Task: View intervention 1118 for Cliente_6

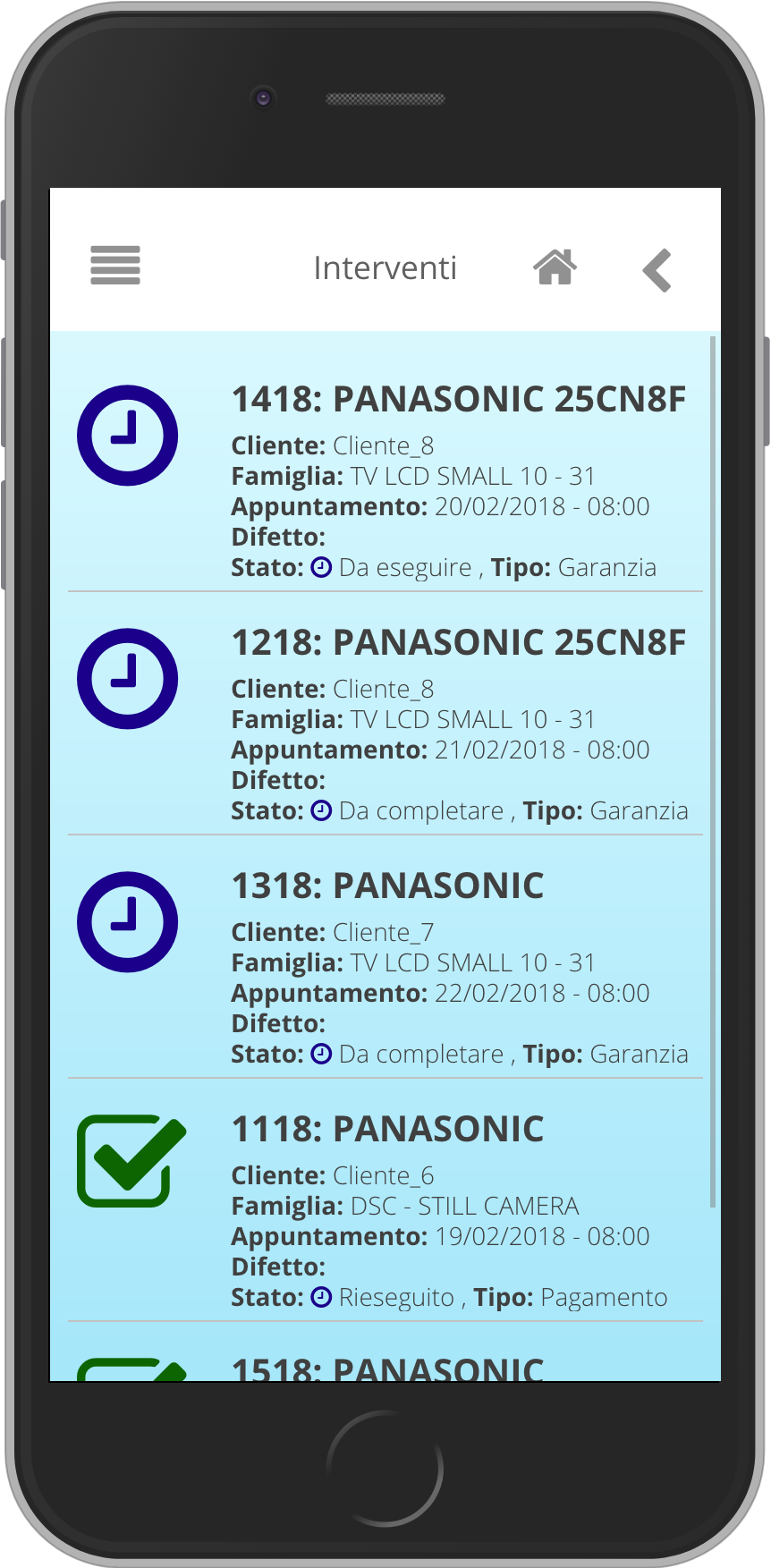Action: [387, 1129]
